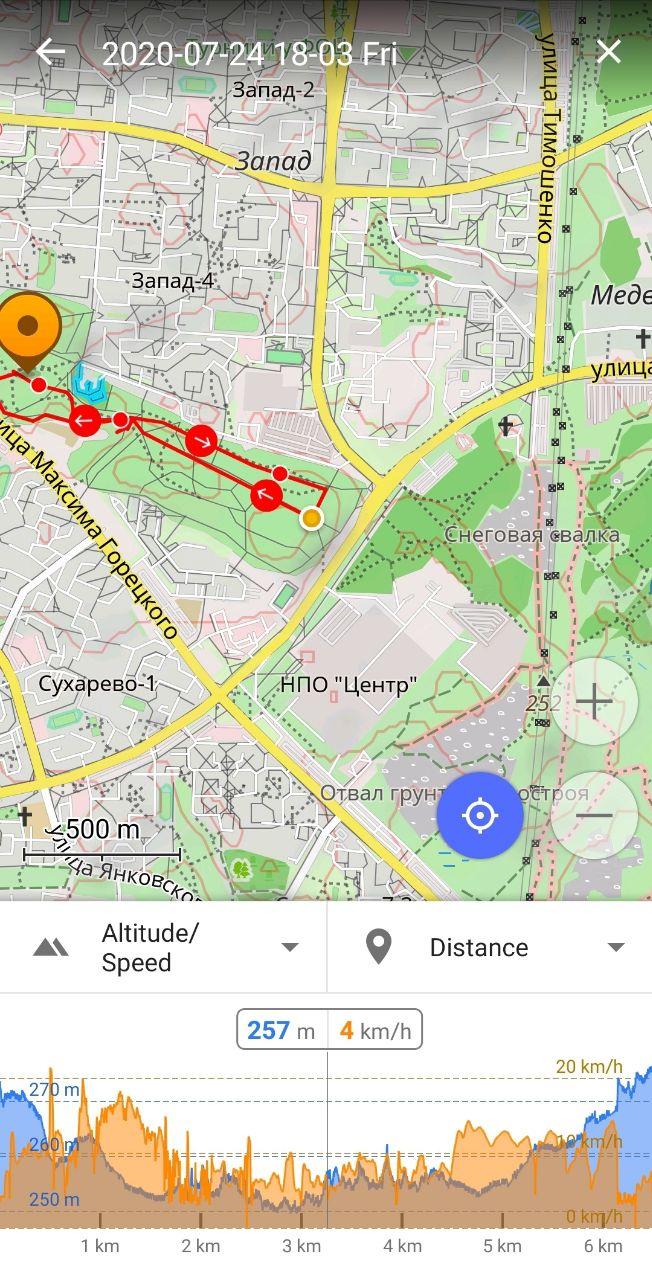Tap the orange track start pin

coord(28,328)
